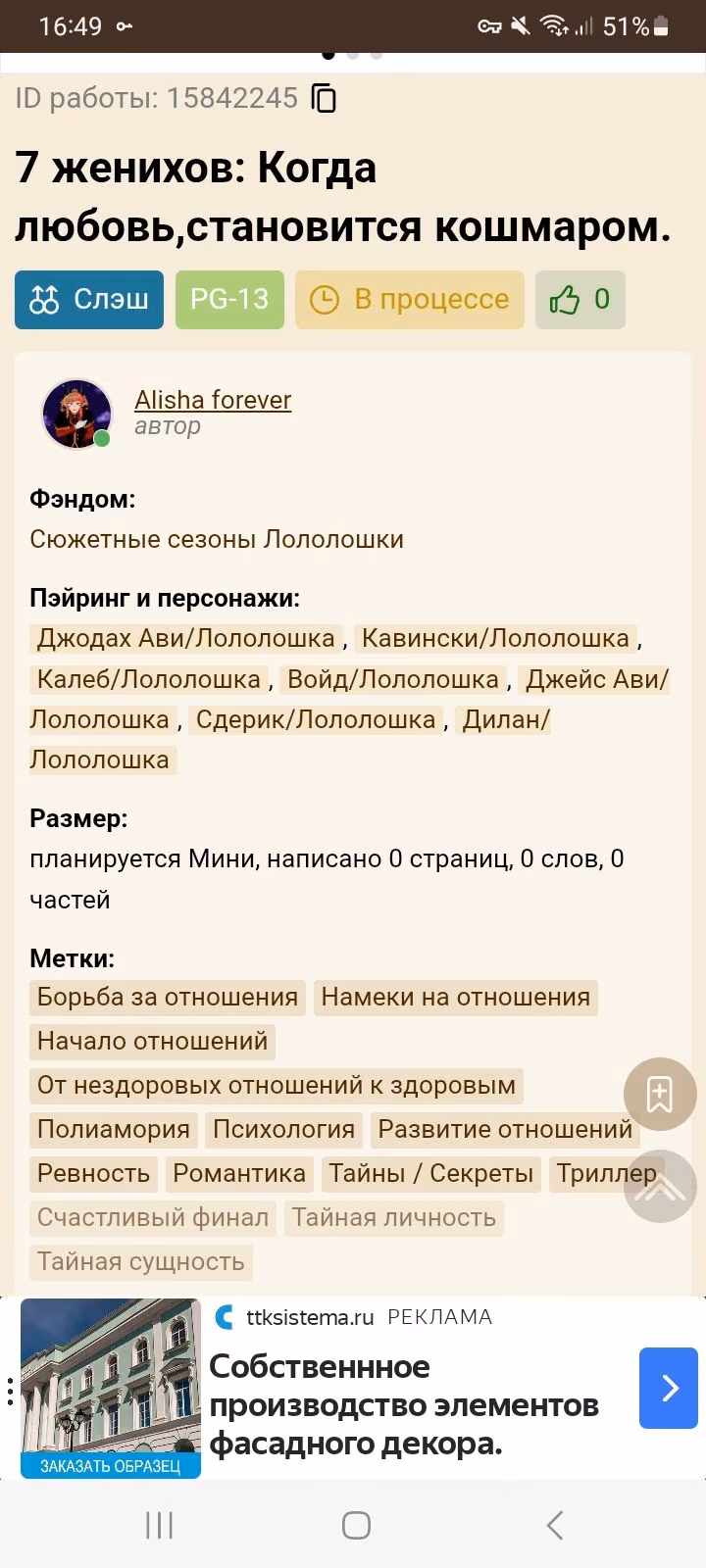Like this work with thumbs up
This screenshot has height=1568, width=706.
point(580,299)
